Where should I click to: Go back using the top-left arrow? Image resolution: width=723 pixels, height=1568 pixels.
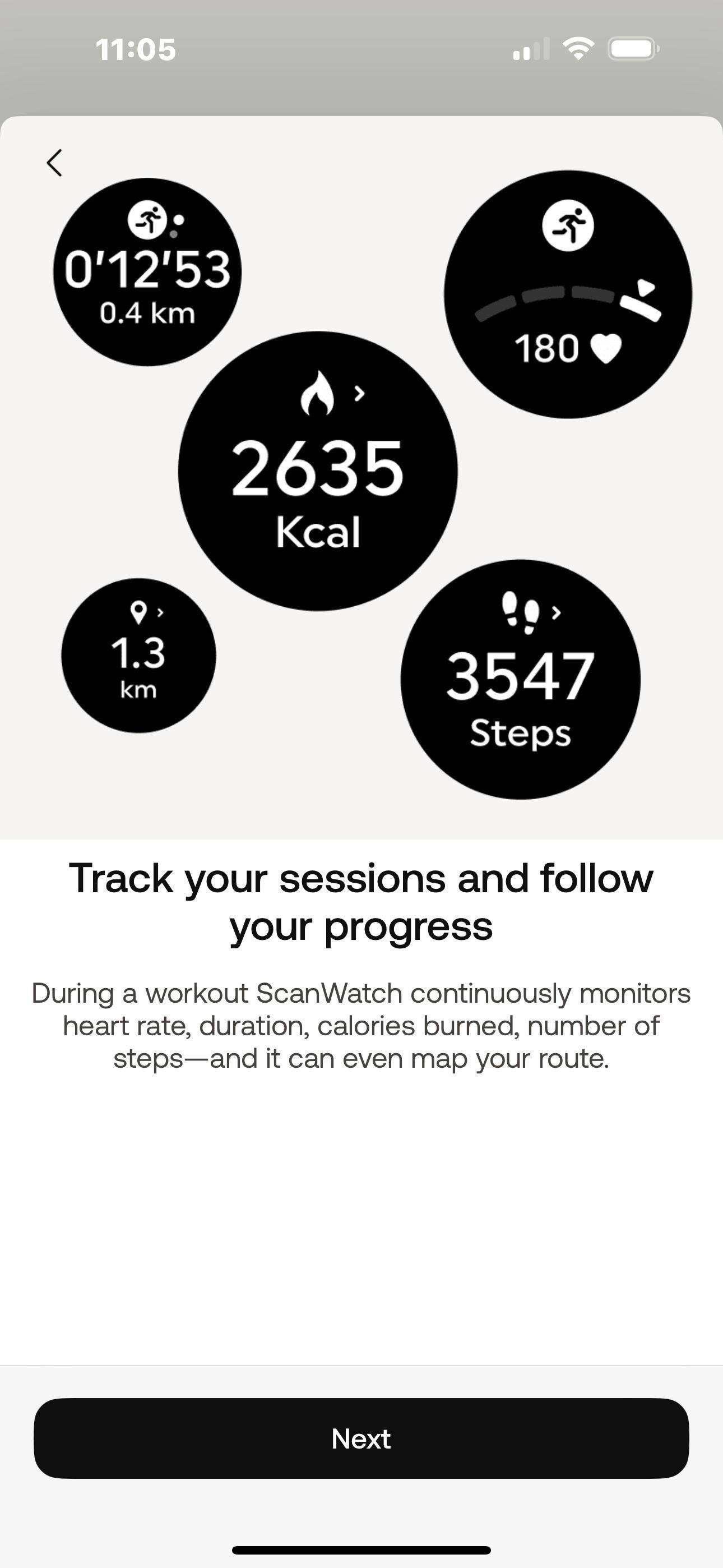(x=55, y=163)
